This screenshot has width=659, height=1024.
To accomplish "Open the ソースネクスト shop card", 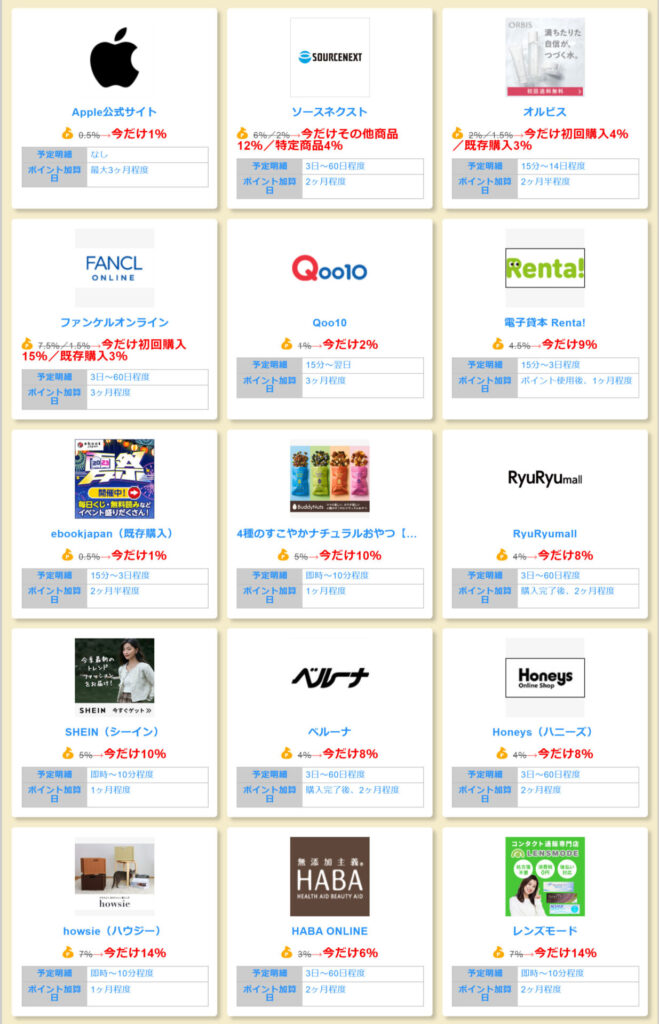I will (x=329, y=112).
